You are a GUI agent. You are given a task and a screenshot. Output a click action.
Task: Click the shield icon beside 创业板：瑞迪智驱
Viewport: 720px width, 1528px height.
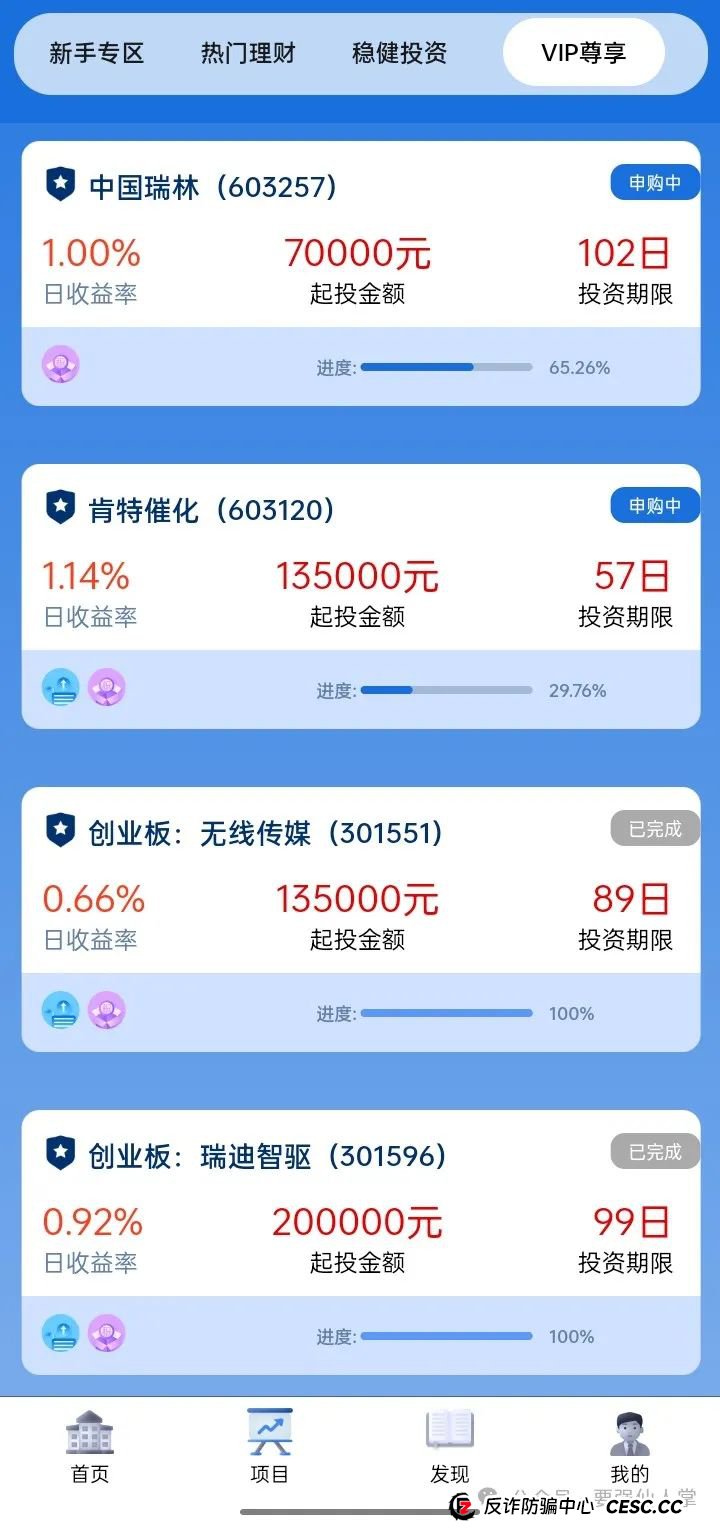pos(62,1153)
